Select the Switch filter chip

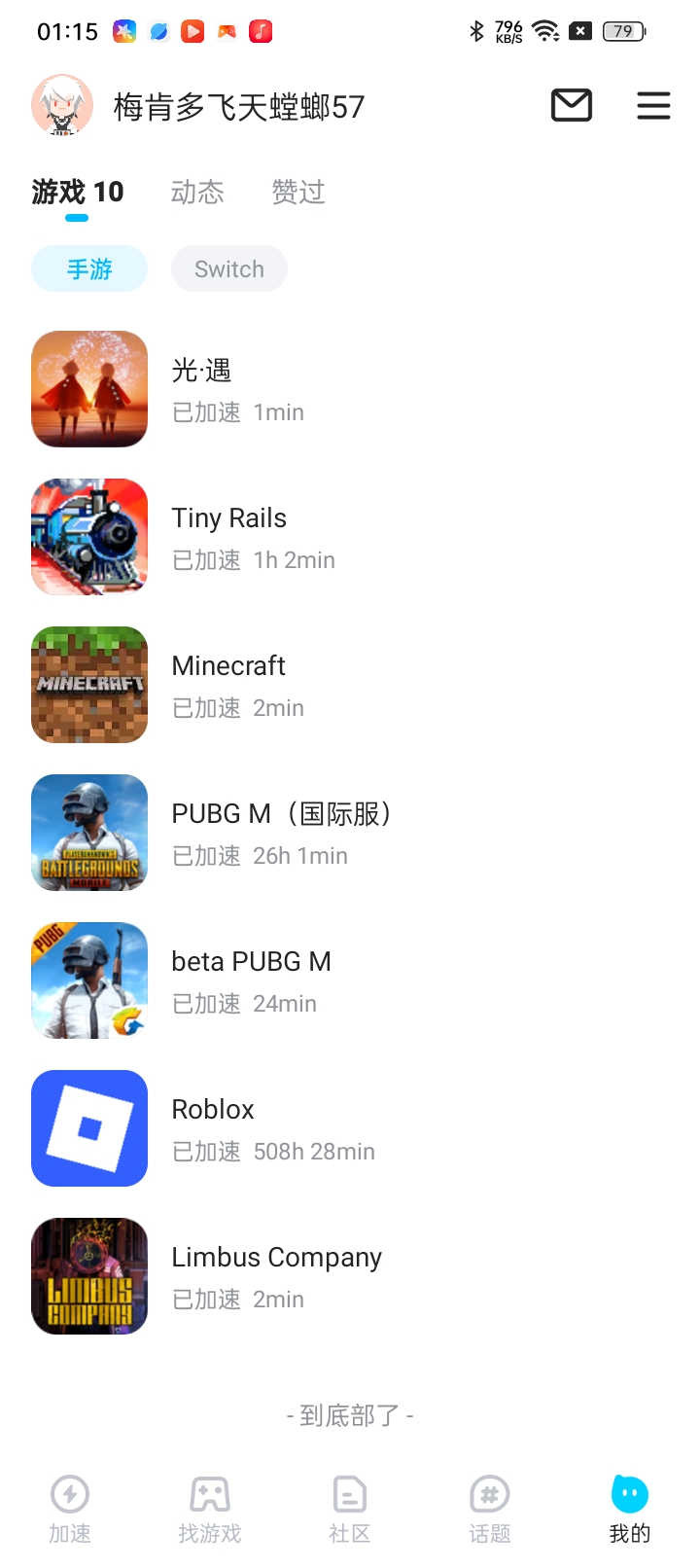[229, 268]
